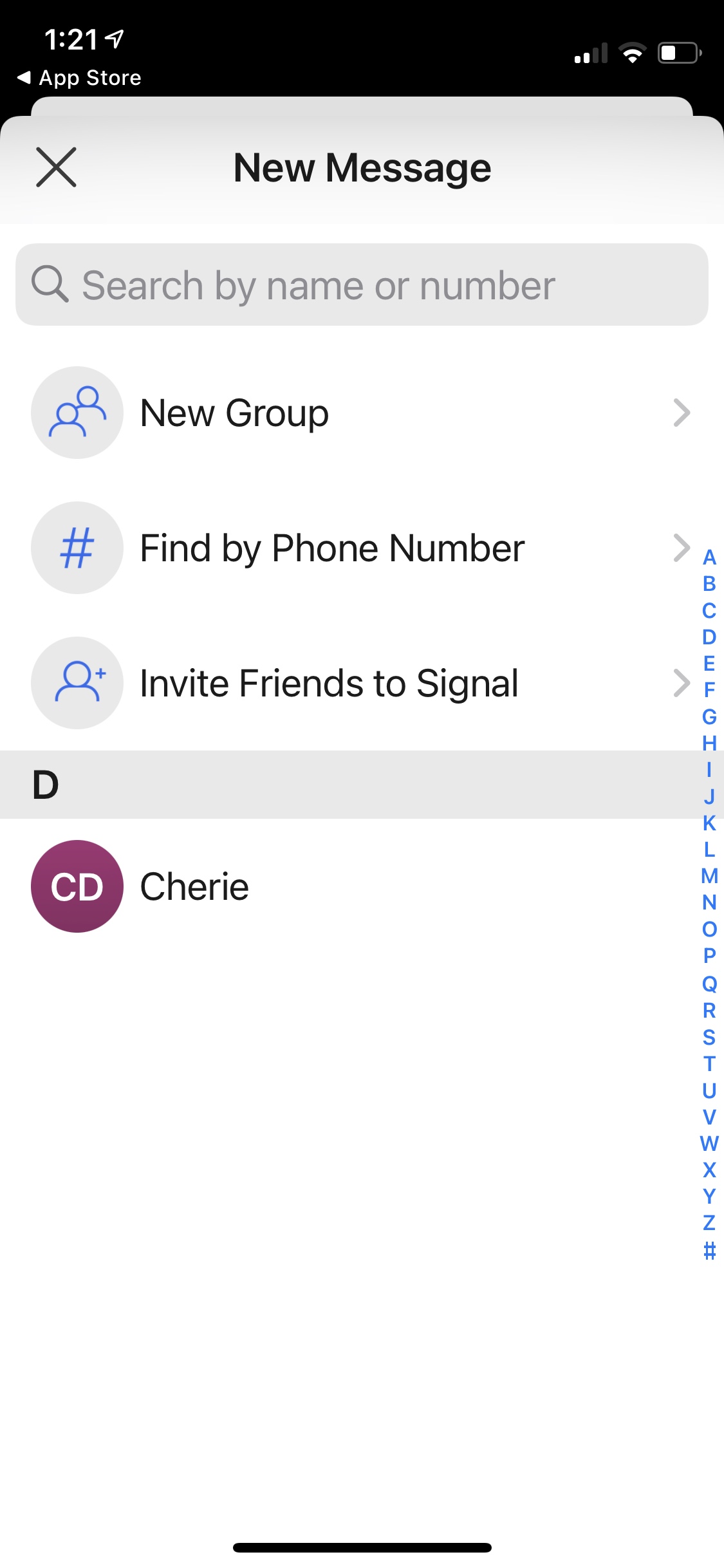This screenshot has width=724, height=1568.
Task: Tap the search by name or number field
Action: pos(362,285)
